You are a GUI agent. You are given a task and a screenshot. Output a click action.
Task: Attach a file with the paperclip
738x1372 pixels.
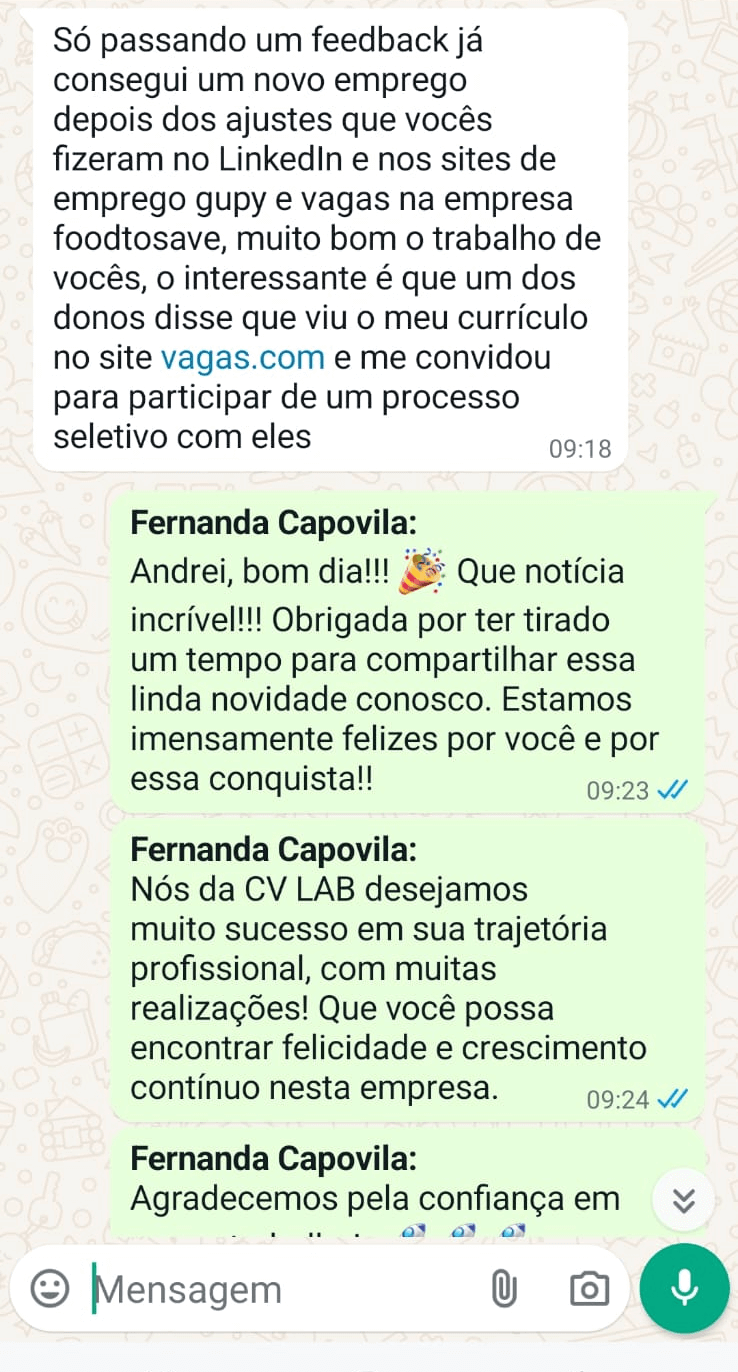[504, 1289]
